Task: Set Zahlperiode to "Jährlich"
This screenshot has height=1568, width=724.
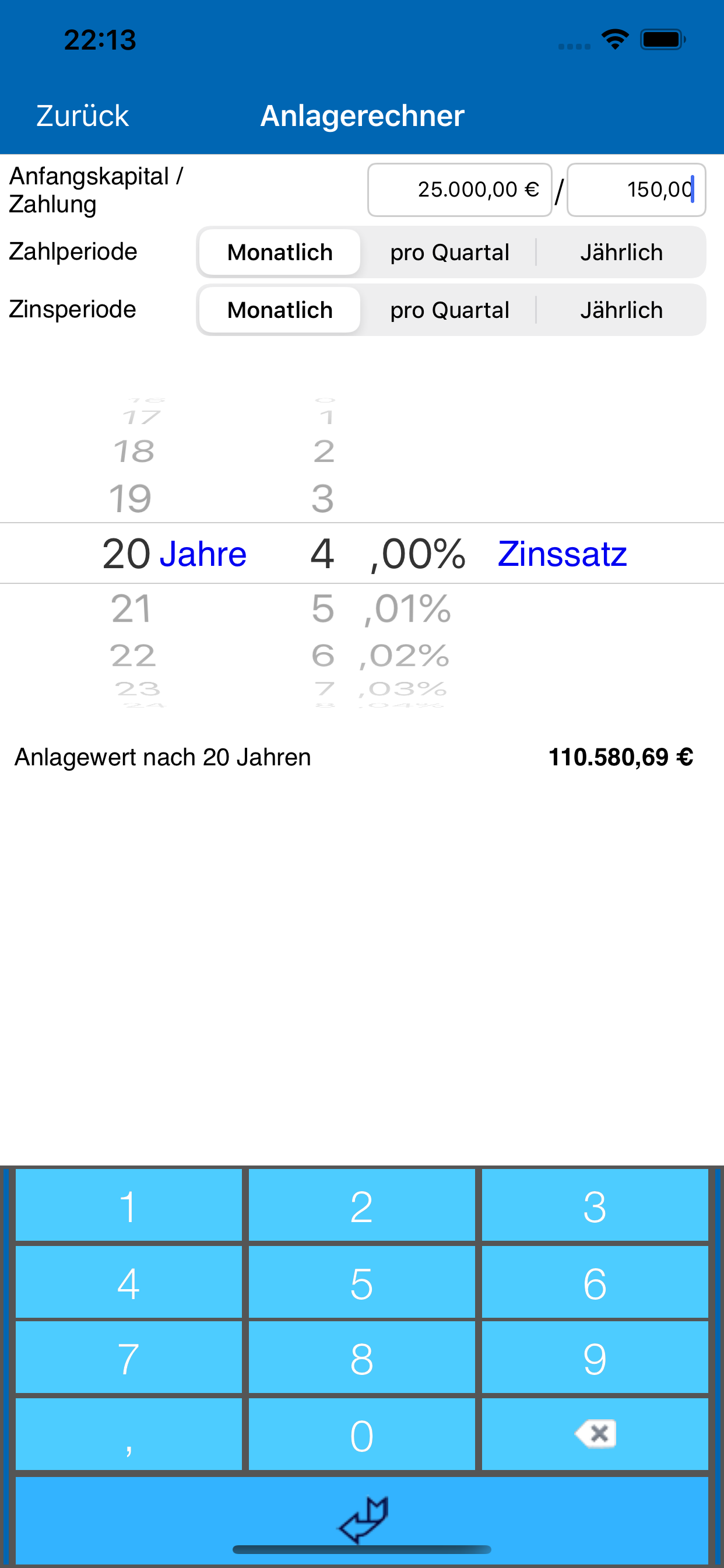Action: (x=621, y=251)
